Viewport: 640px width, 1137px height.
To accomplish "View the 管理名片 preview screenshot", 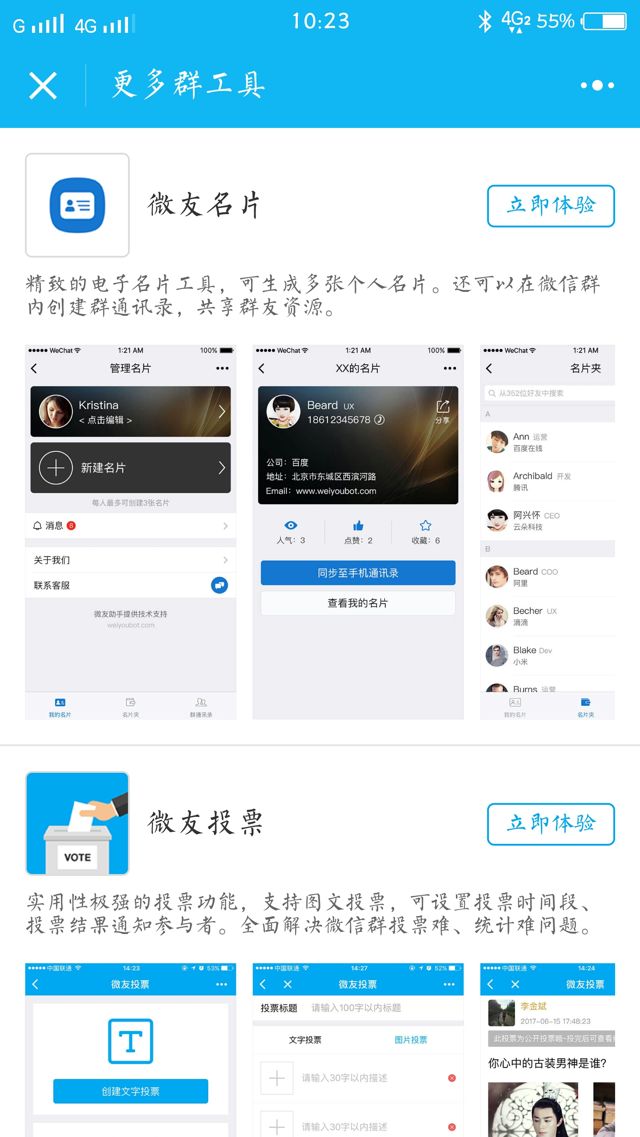I will pyautogui.click(x=131, y=532).
